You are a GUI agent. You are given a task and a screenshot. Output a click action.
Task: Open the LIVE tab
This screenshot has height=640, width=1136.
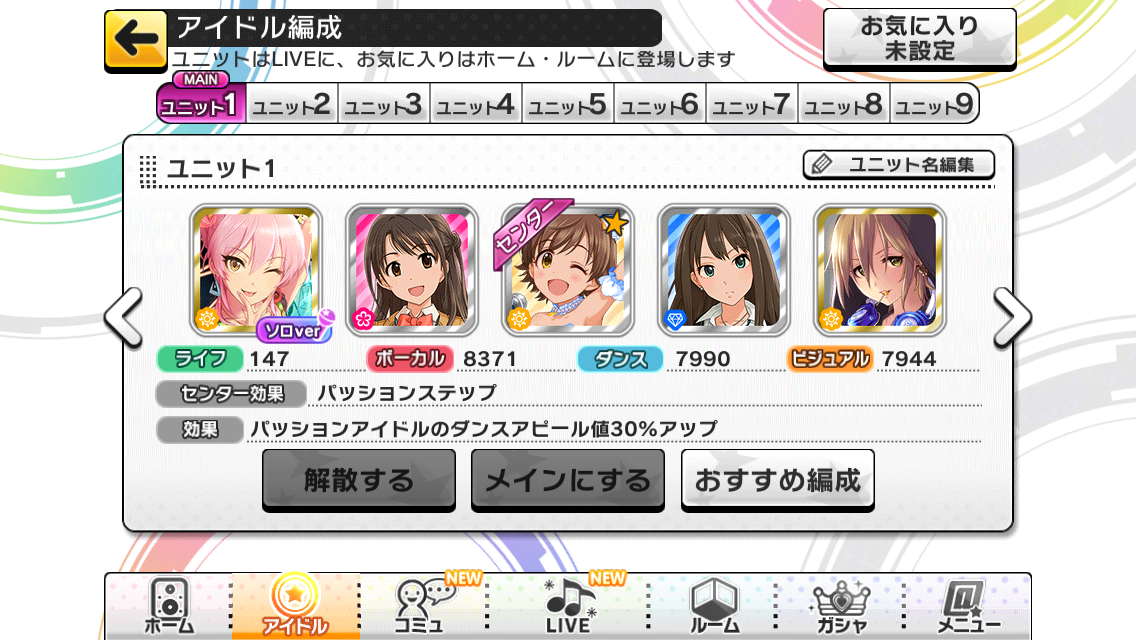point(567,606)
